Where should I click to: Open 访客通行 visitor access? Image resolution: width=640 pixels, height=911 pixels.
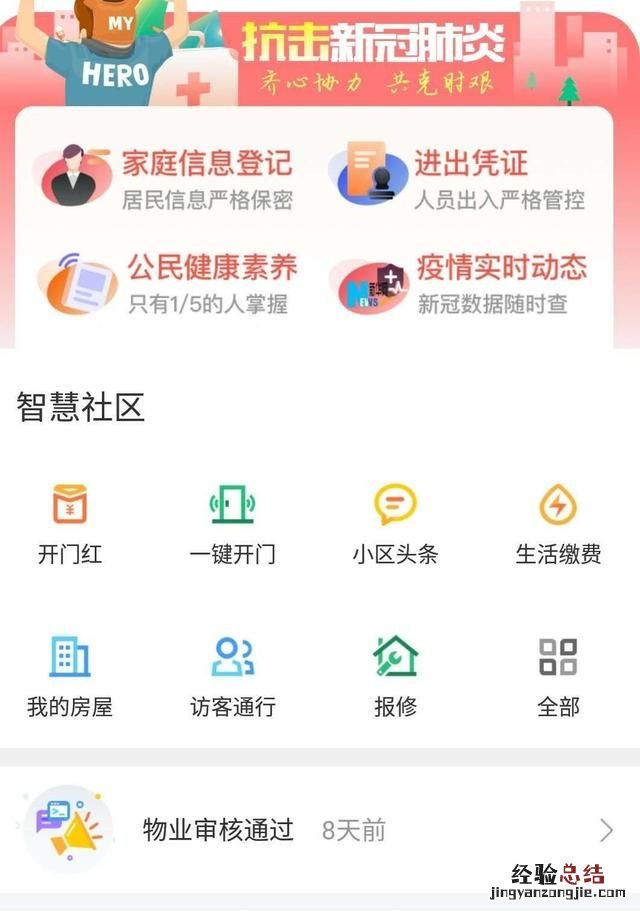pyautogui.click(x=232, y=676)
